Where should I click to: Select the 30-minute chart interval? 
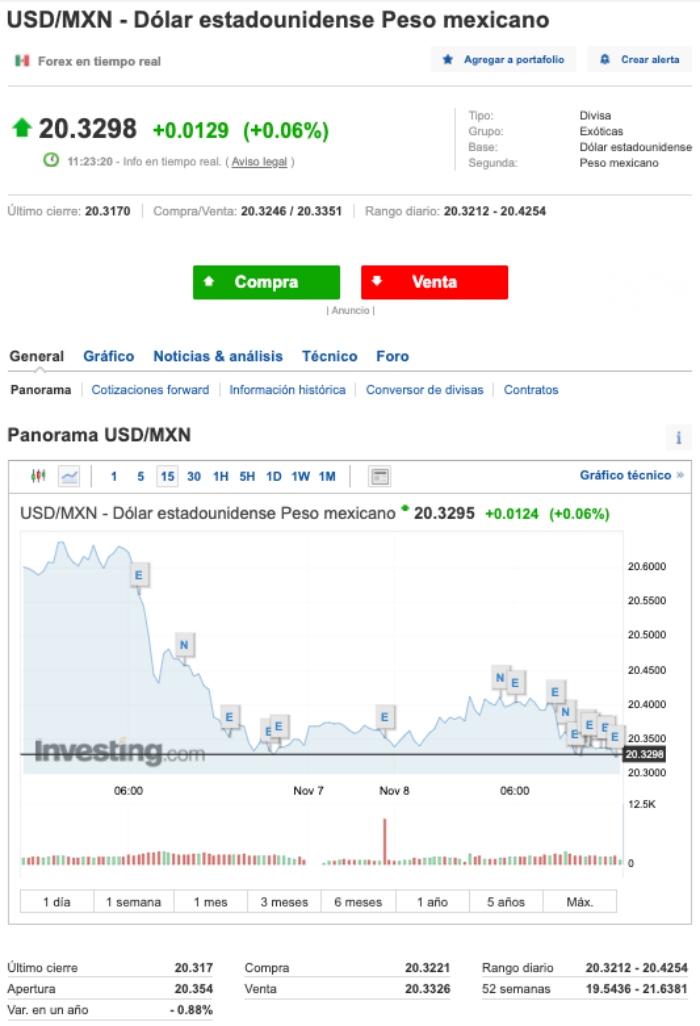[x=194, y=476]
